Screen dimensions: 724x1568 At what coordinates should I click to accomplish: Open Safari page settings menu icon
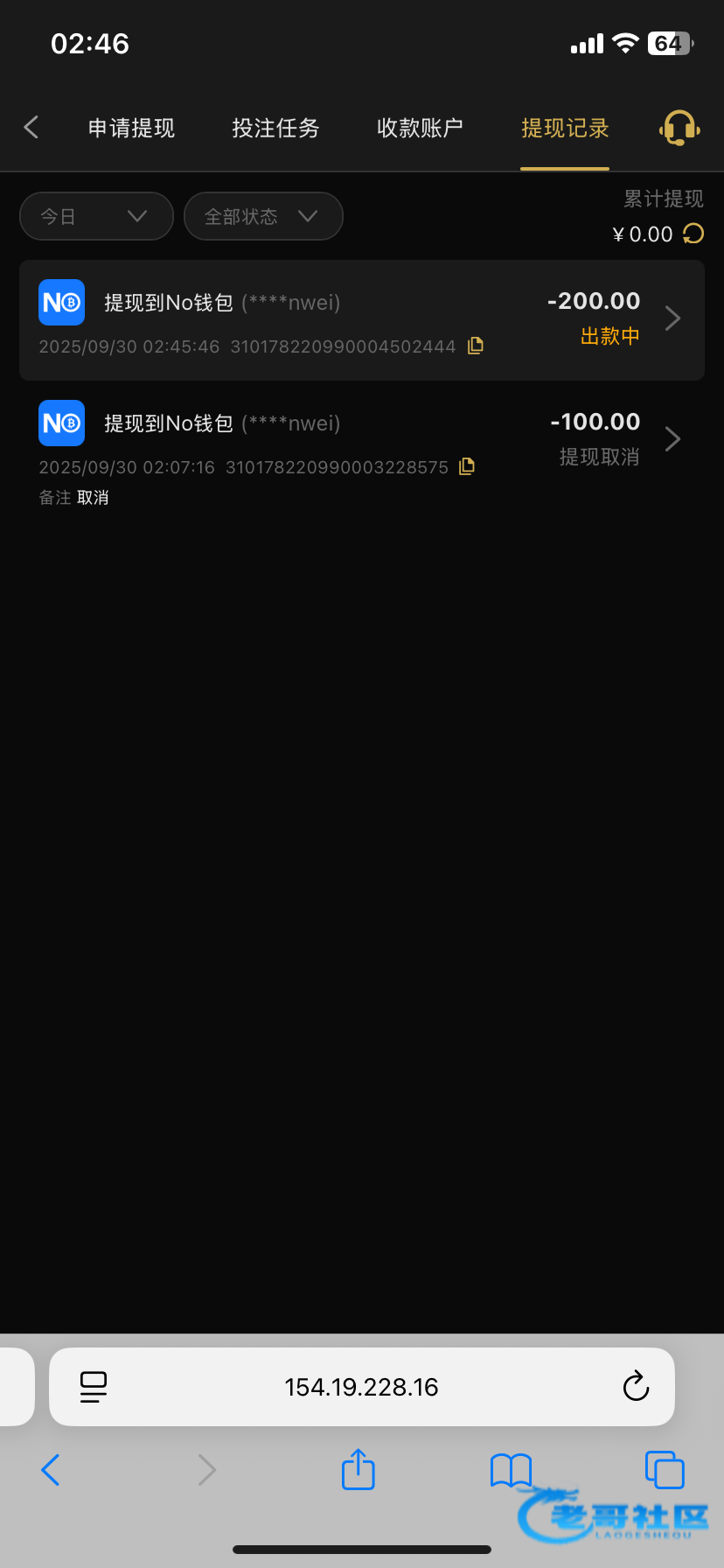point(93,1387)
